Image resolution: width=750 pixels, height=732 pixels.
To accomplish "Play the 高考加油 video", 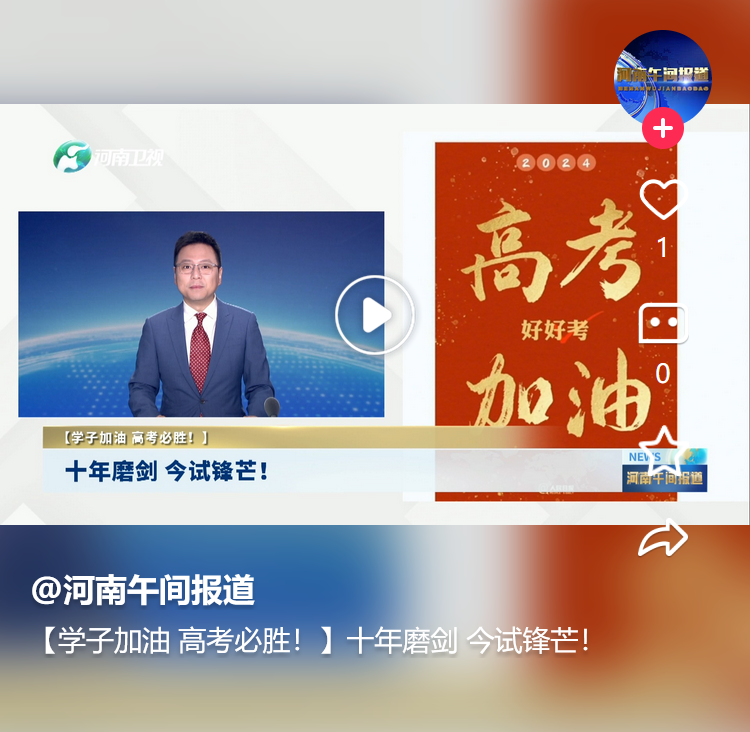I will [374, 315].
